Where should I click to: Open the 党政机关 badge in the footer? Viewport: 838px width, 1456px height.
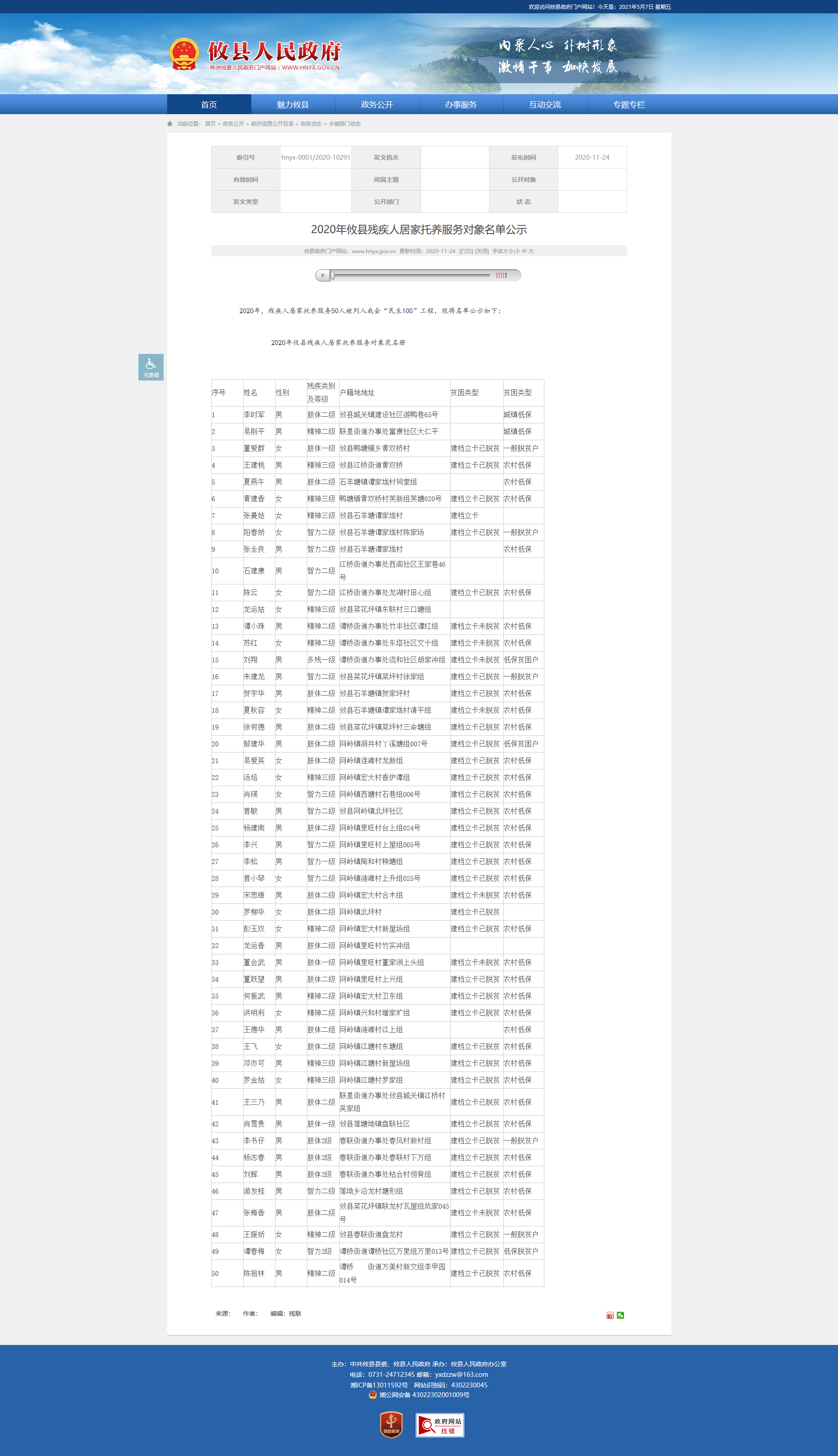[x=391, y=1425]
